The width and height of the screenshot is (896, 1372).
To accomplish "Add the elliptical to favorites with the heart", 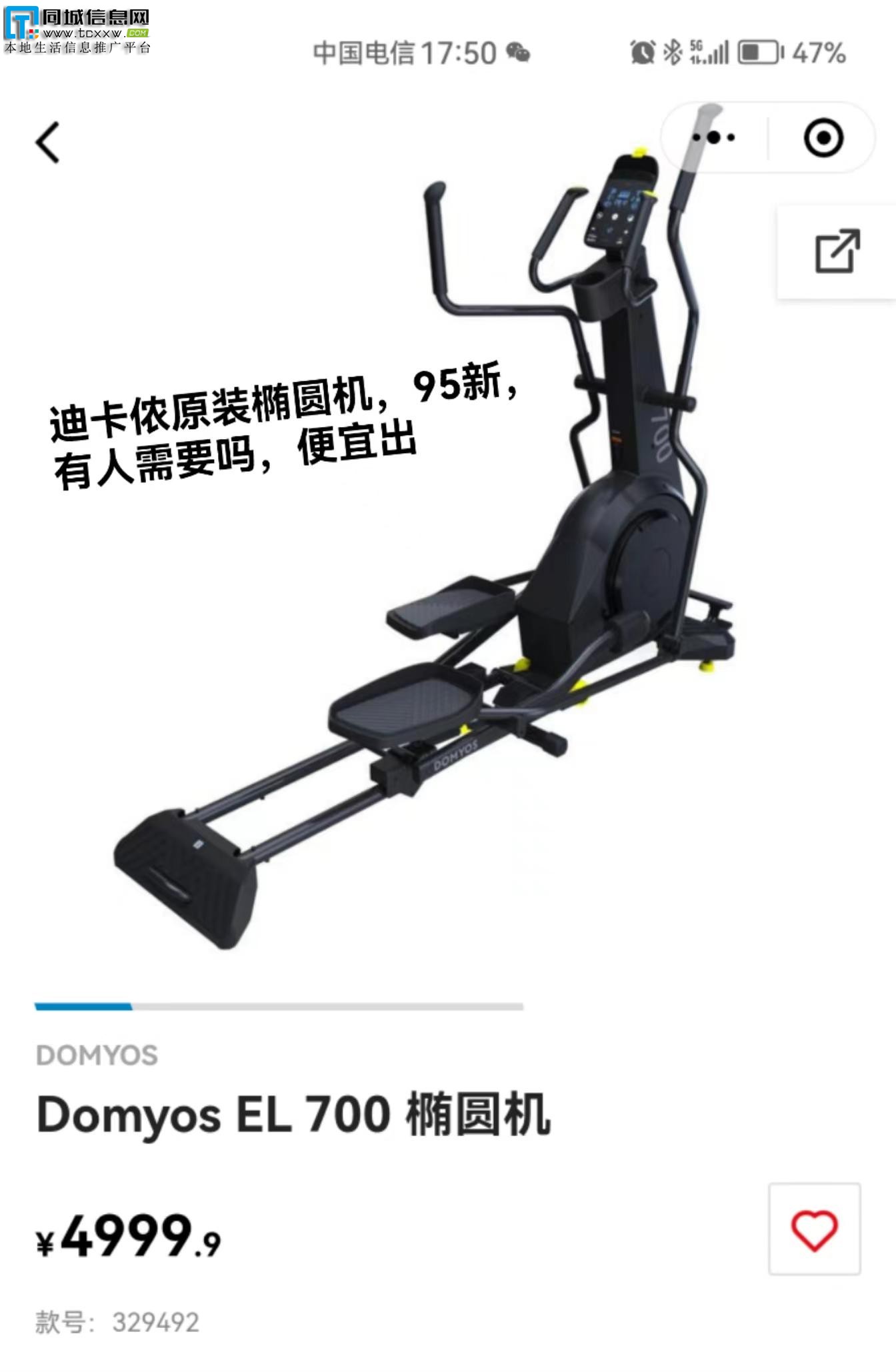I will 814,1229.
